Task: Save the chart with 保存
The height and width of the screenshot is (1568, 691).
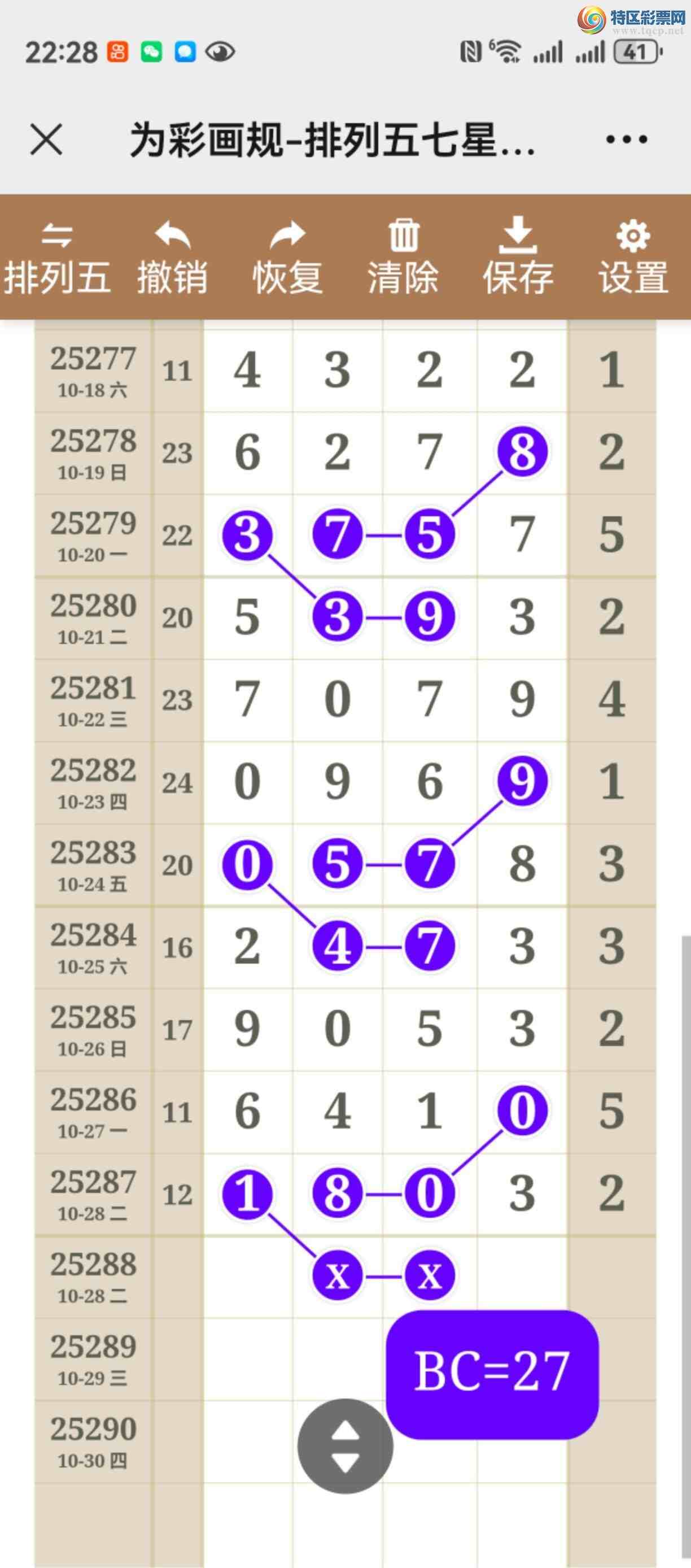Action: point(518,258)
